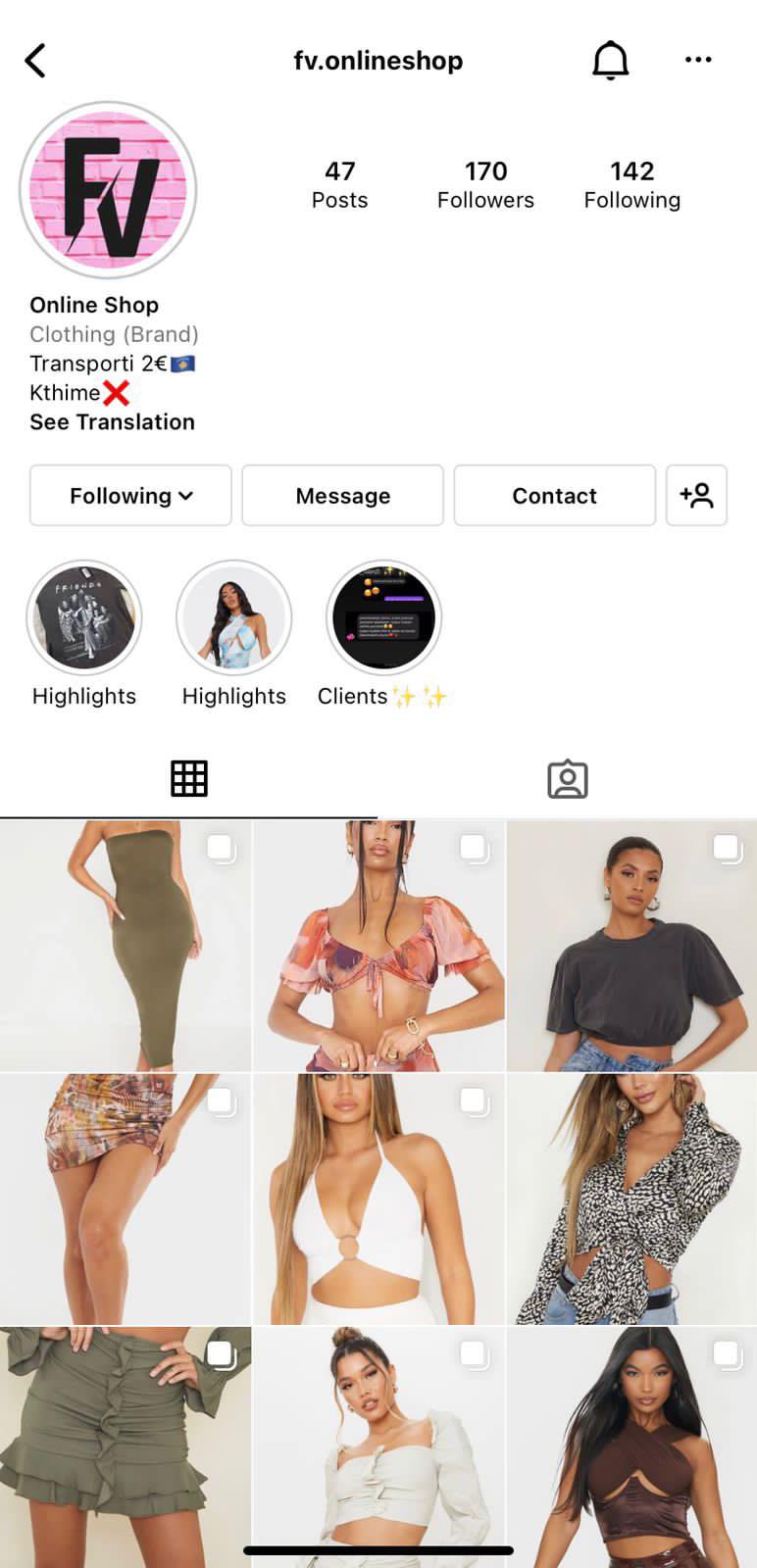
Task: Switch to the posts grid tab
Action: point(189,779)
